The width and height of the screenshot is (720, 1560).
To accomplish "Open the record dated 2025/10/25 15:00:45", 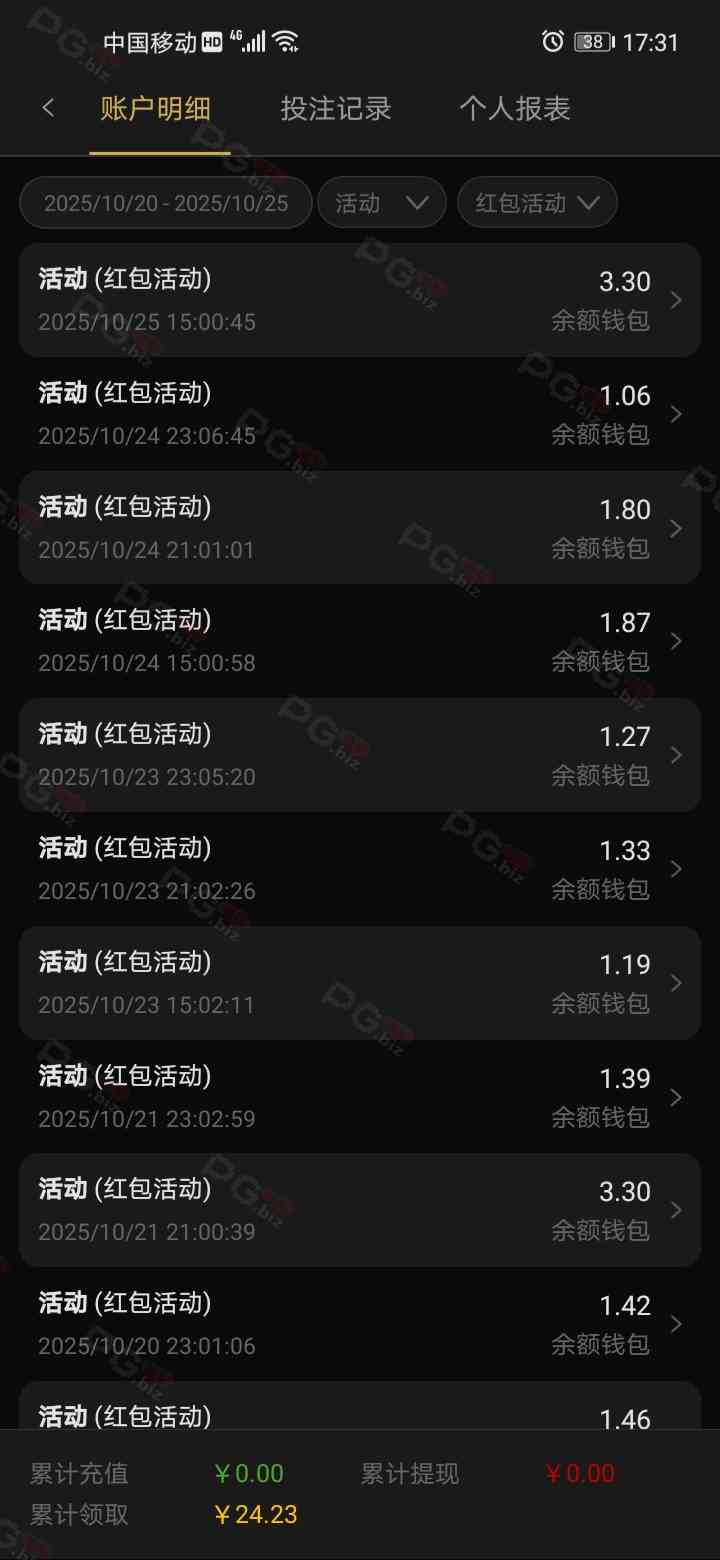I will [360, 300].
